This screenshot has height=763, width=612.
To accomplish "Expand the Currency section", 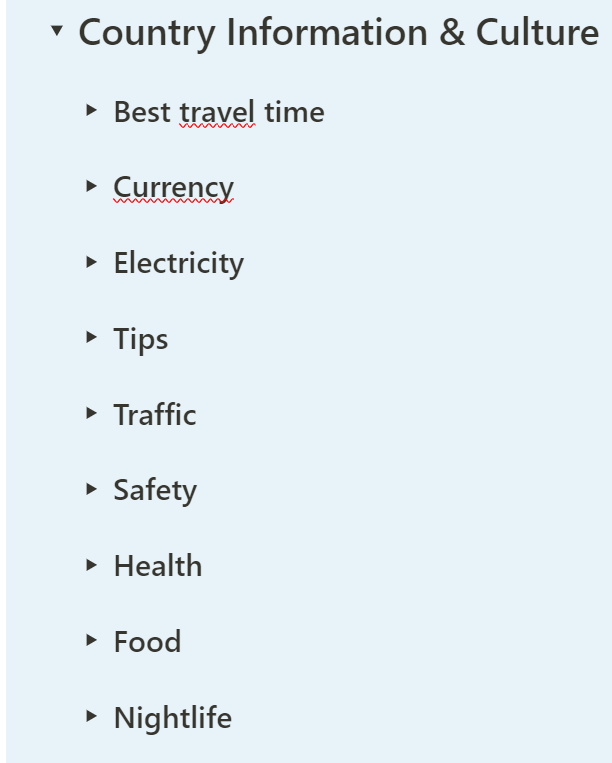I will (92, 186).
